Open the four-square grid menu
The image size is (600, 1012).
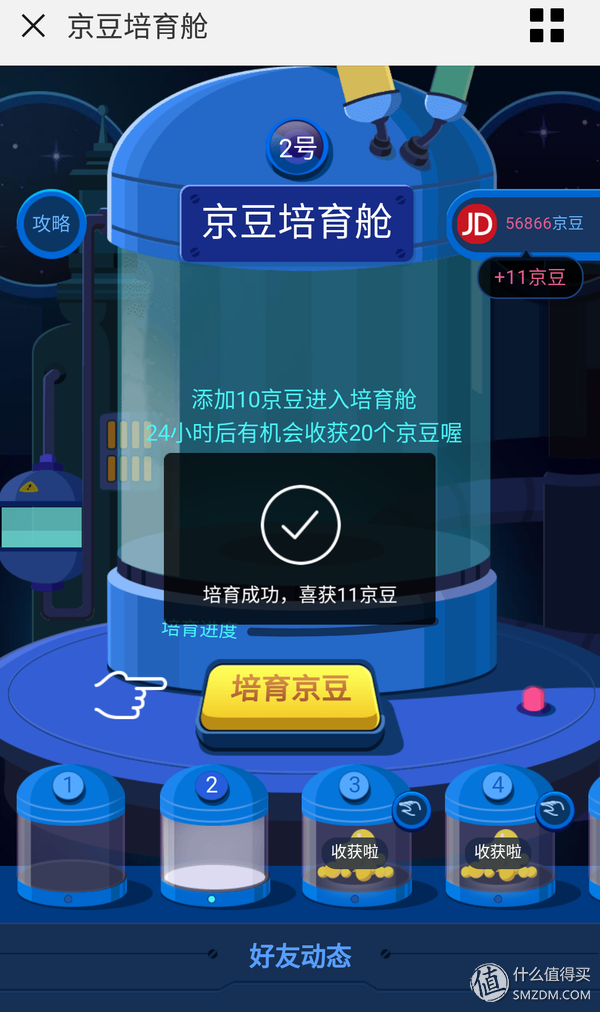(547, 26)
